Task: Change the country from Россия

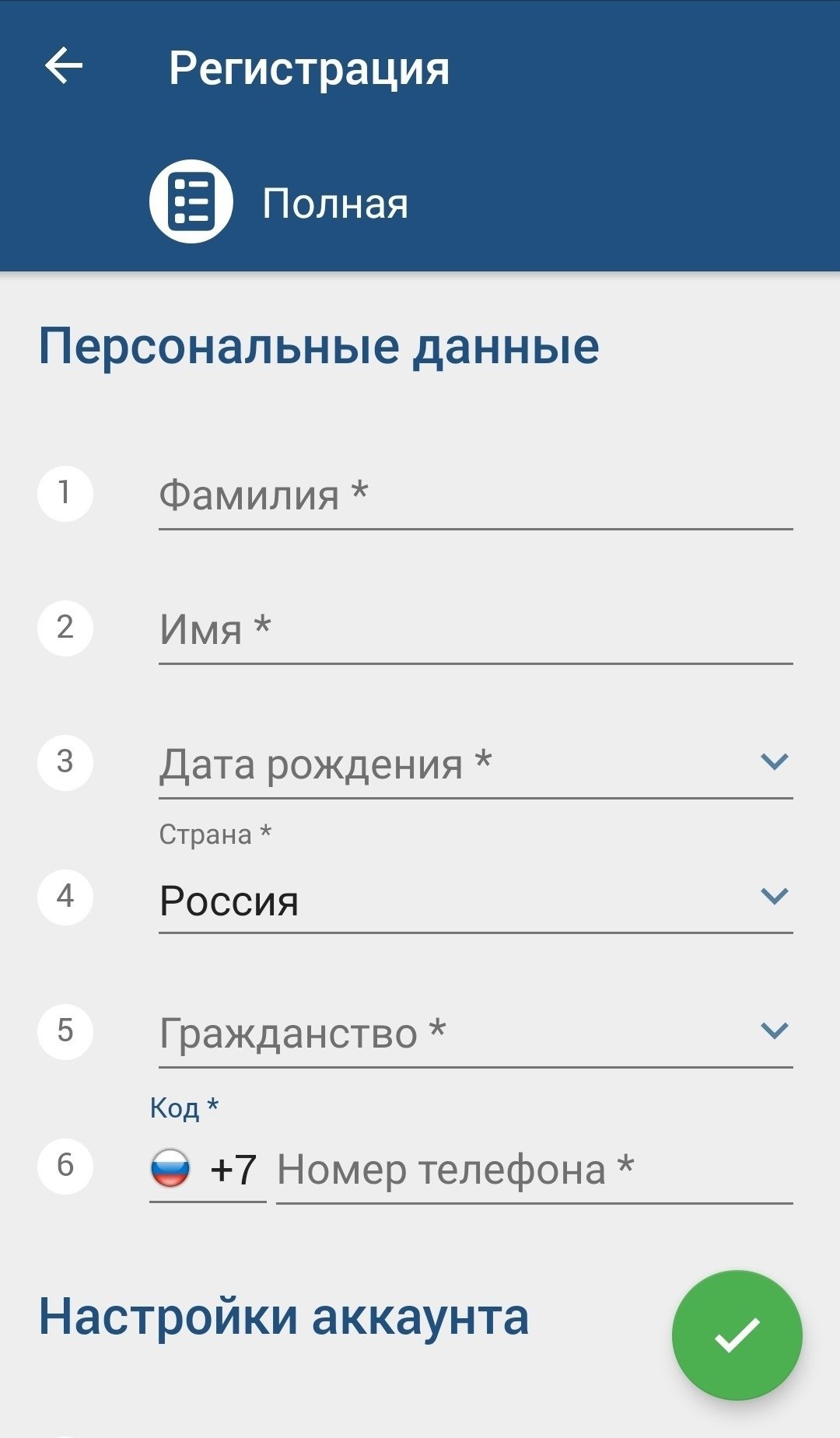Action: click(474, 900)
